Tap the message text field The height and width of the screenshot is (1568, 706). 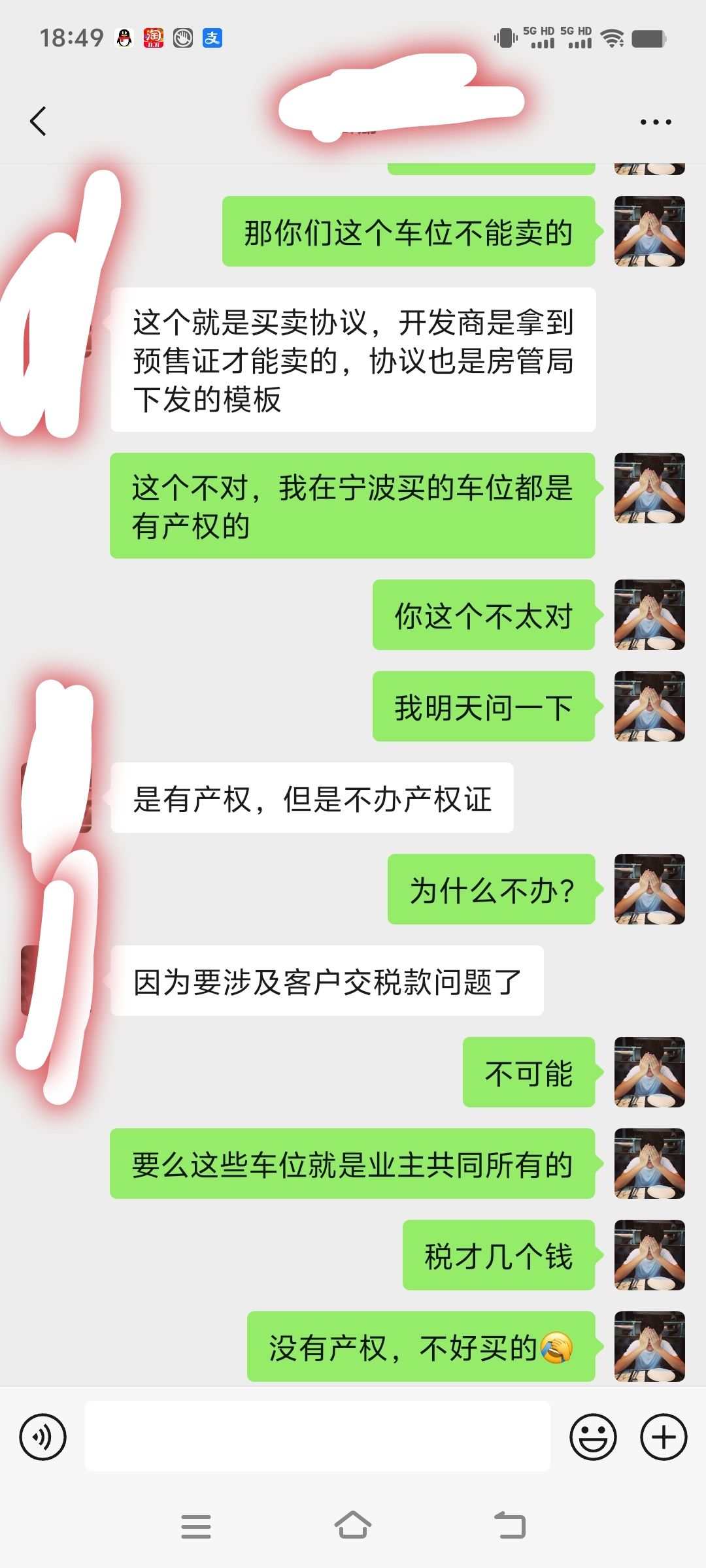(x=317, y=1436)
